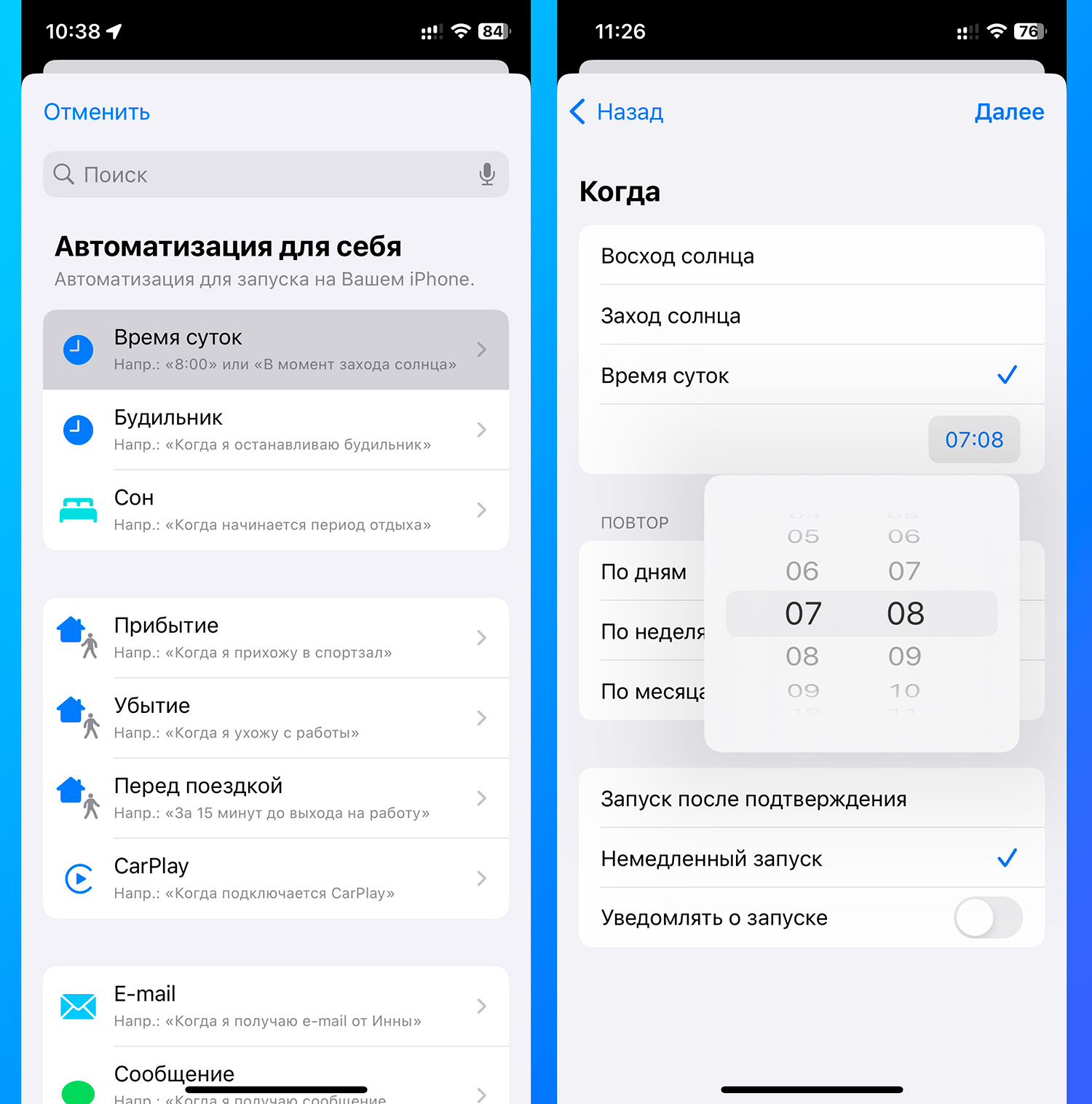This screenshot has width=1092, height=1104.
Task: Choose the CarPlay trigger
Action: (275, 878)
